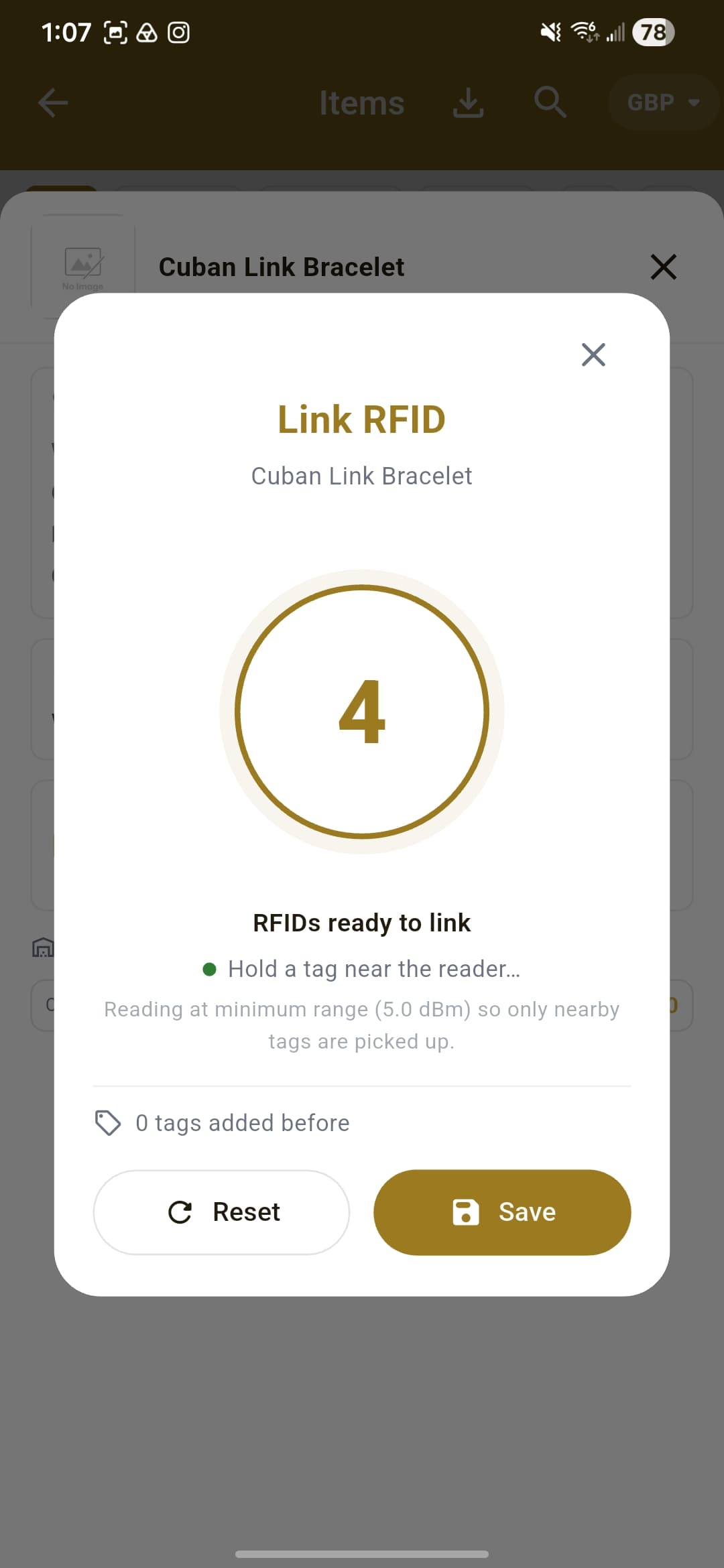Dismiss the Cuban Link Bracelet sheet
Viewport: 724px width, 1568px height.
[x=664, y=267]
